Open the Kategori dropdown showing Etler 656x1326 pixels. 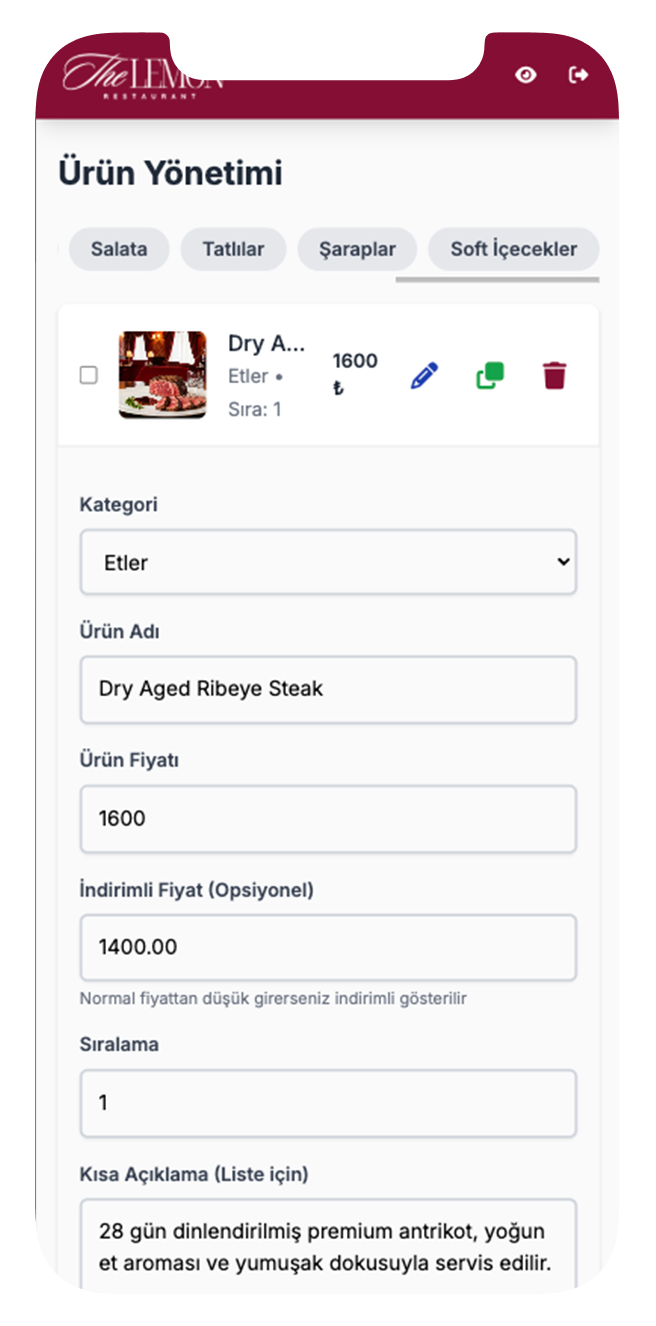pyautogui.click(x=328, y=562)
